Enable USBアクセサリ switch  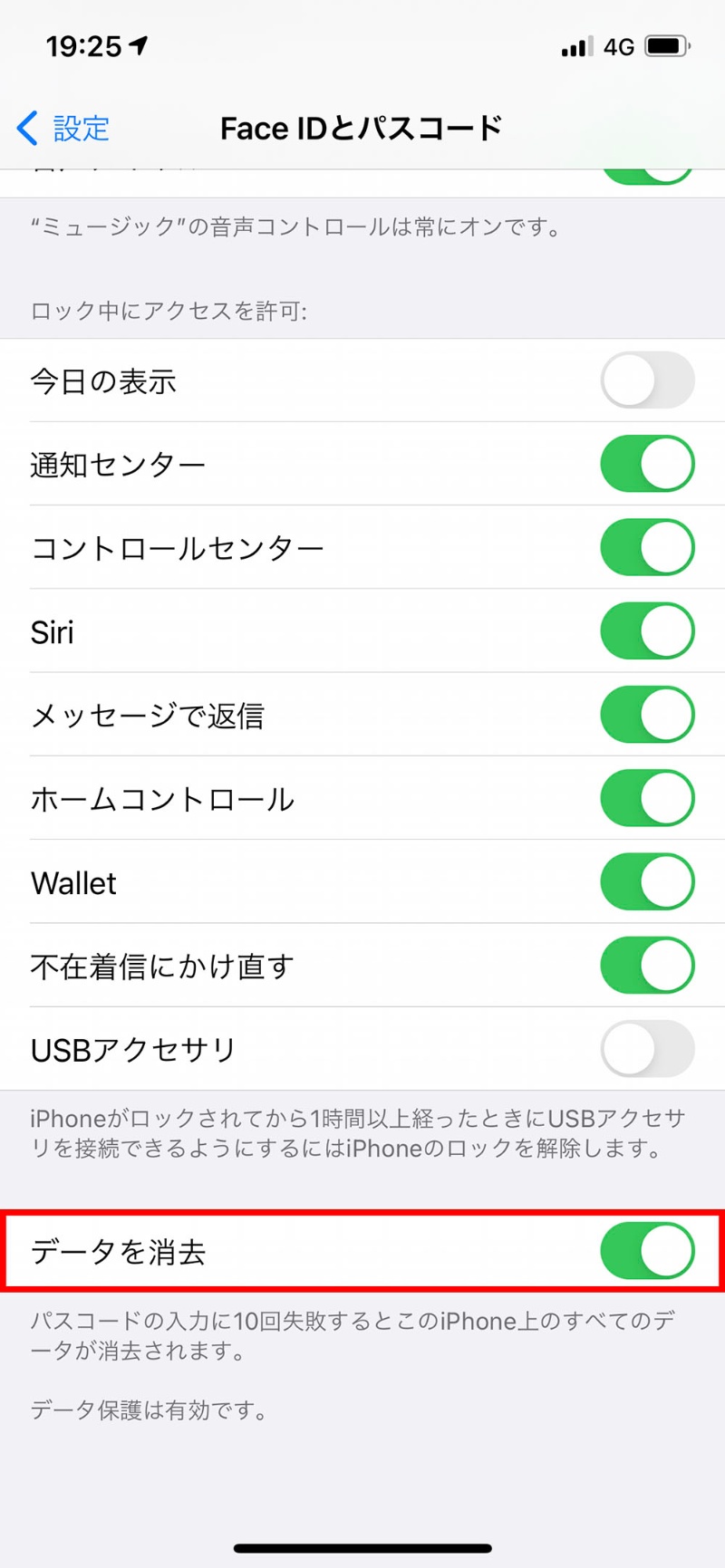pyautogui.click(x=647, y=1049)
